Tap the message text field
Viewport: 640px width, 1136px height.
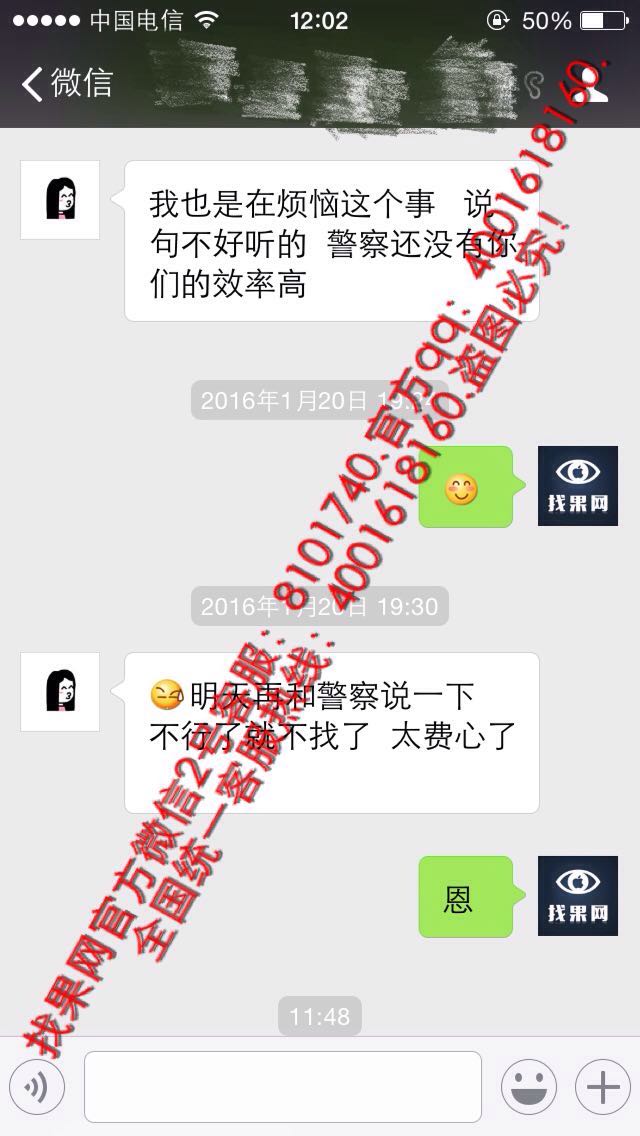pos(283,1087)
